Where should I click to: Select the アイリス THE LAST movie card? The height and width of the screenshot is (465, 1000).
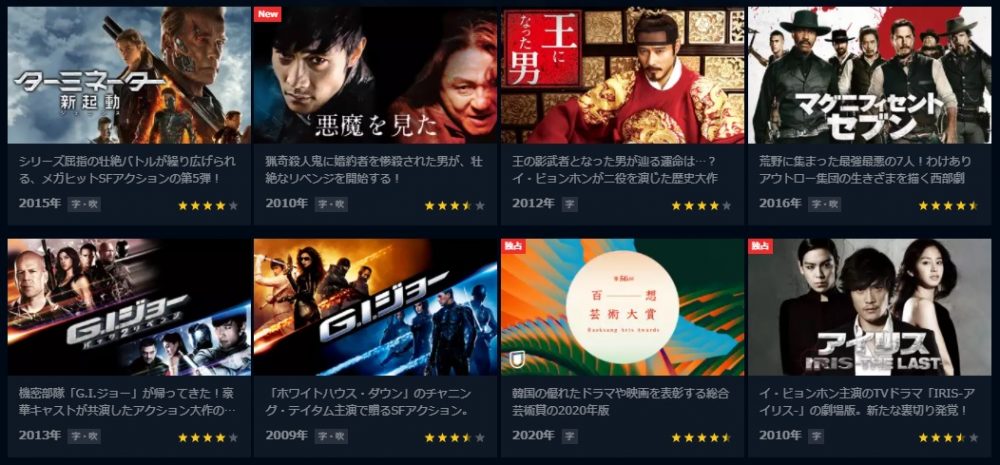click(x=869, y=307)
